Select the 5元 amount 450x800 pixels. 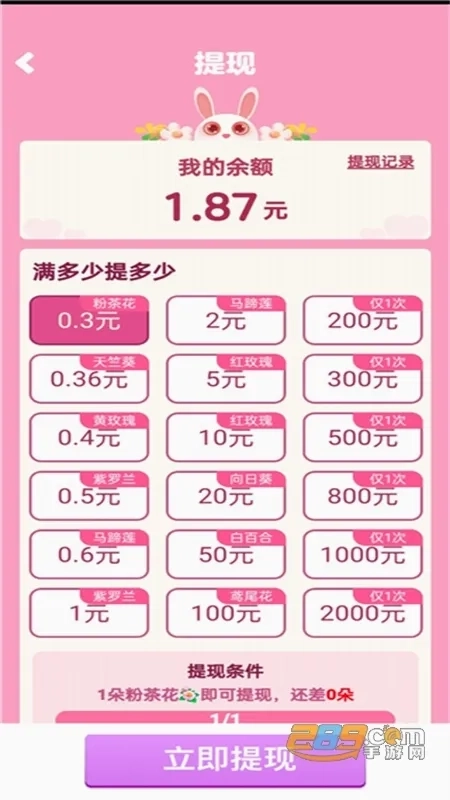click(x=226, y=379)
